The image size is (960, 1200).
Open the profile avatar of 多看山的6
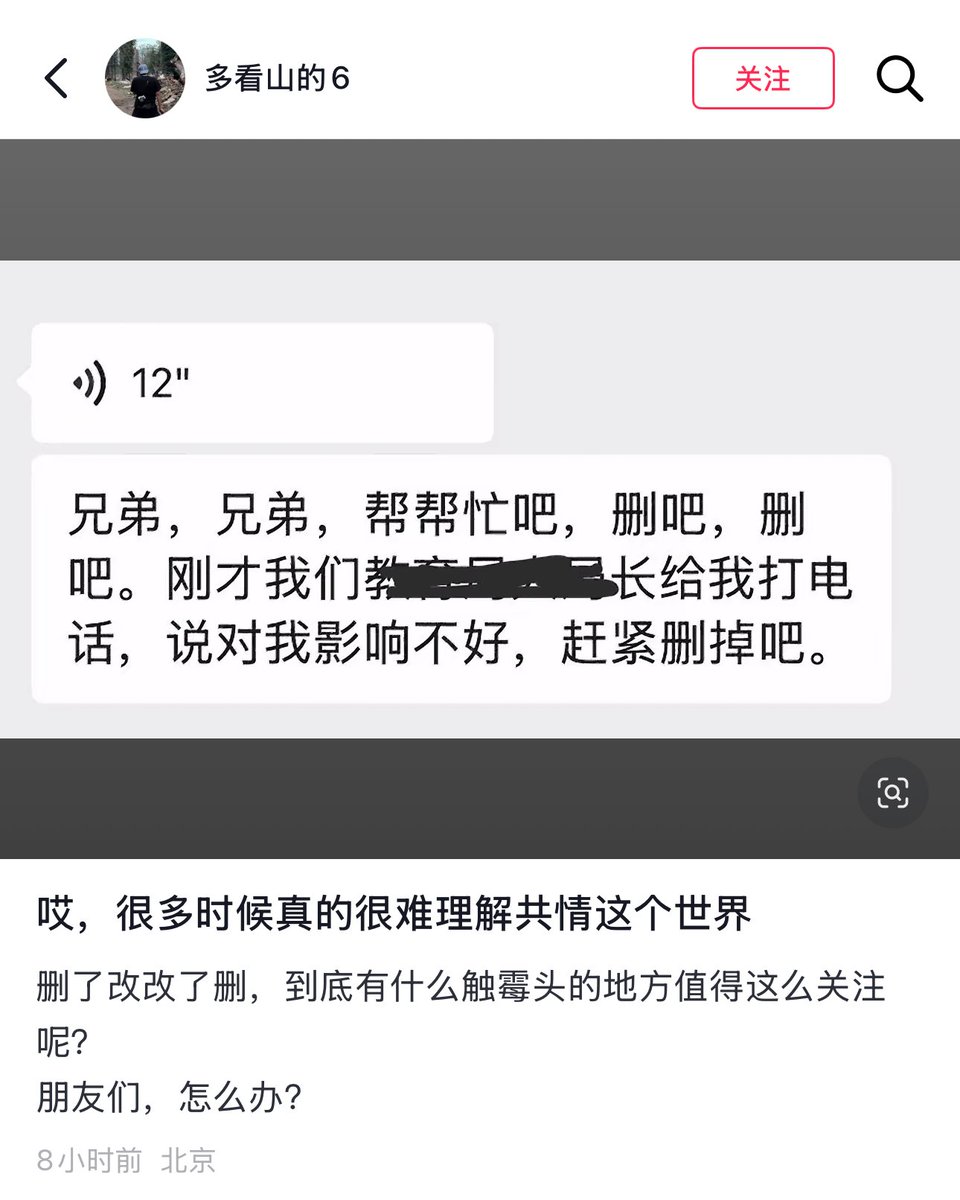[x=145, y=78]
